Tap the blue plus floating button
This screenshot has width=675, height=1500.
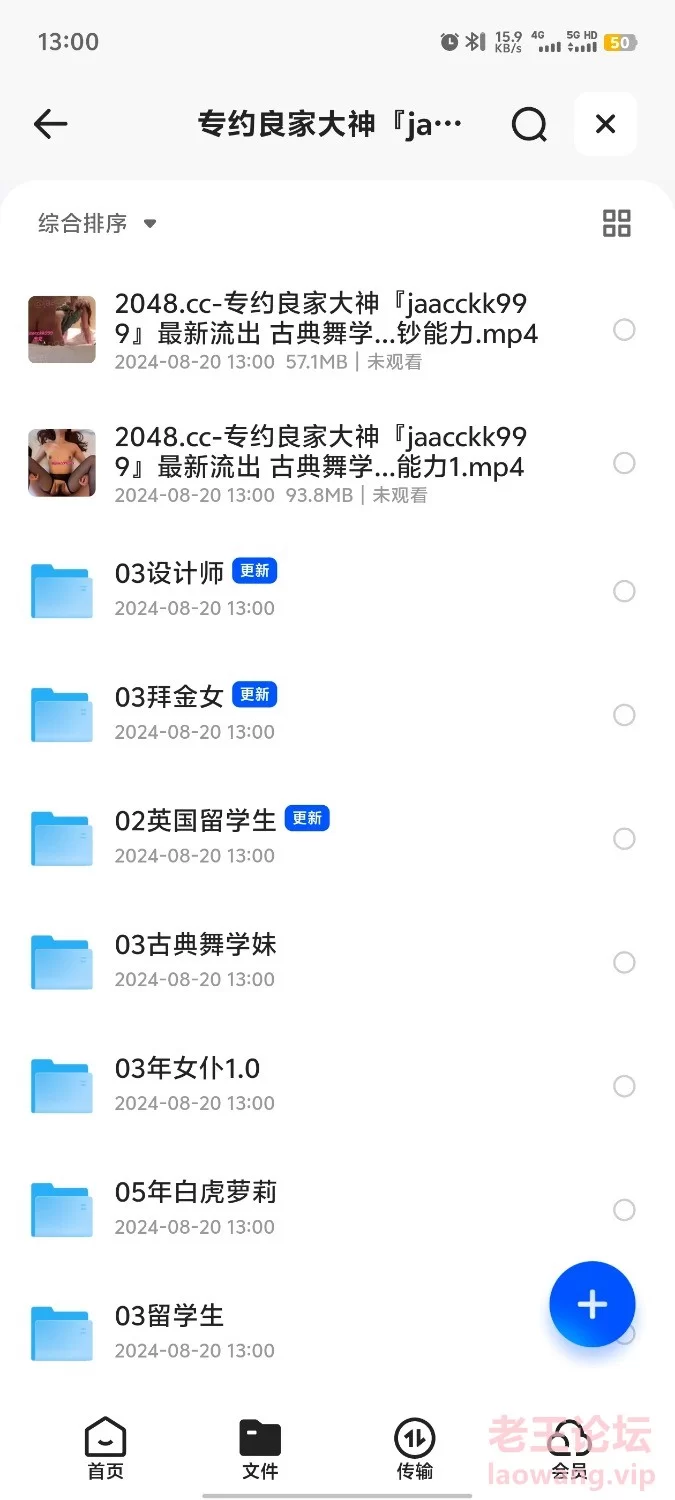tap(592, 1304)
